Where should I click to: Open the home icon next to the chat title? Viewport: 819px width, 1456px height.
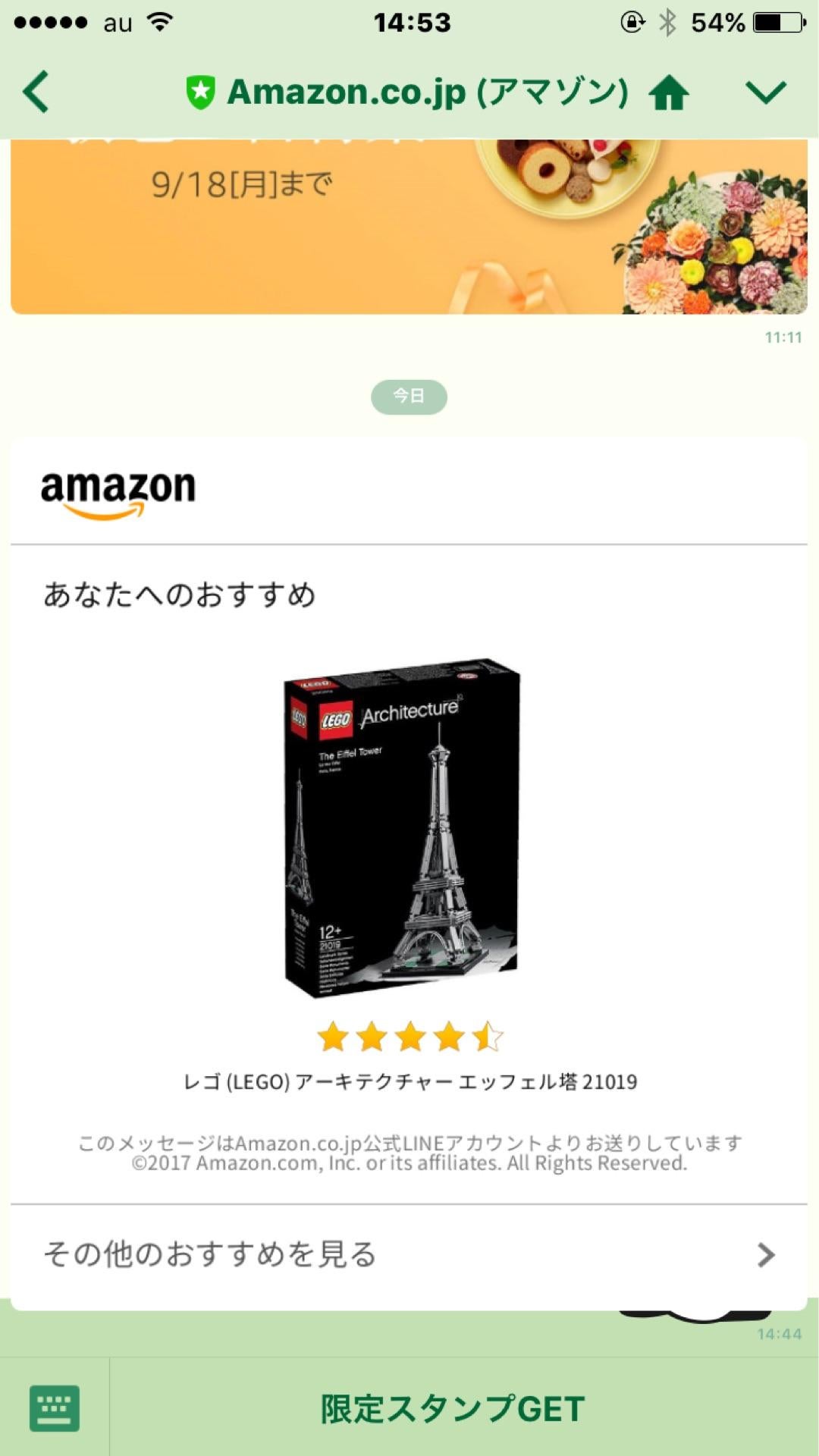click(x=669, y=94)
